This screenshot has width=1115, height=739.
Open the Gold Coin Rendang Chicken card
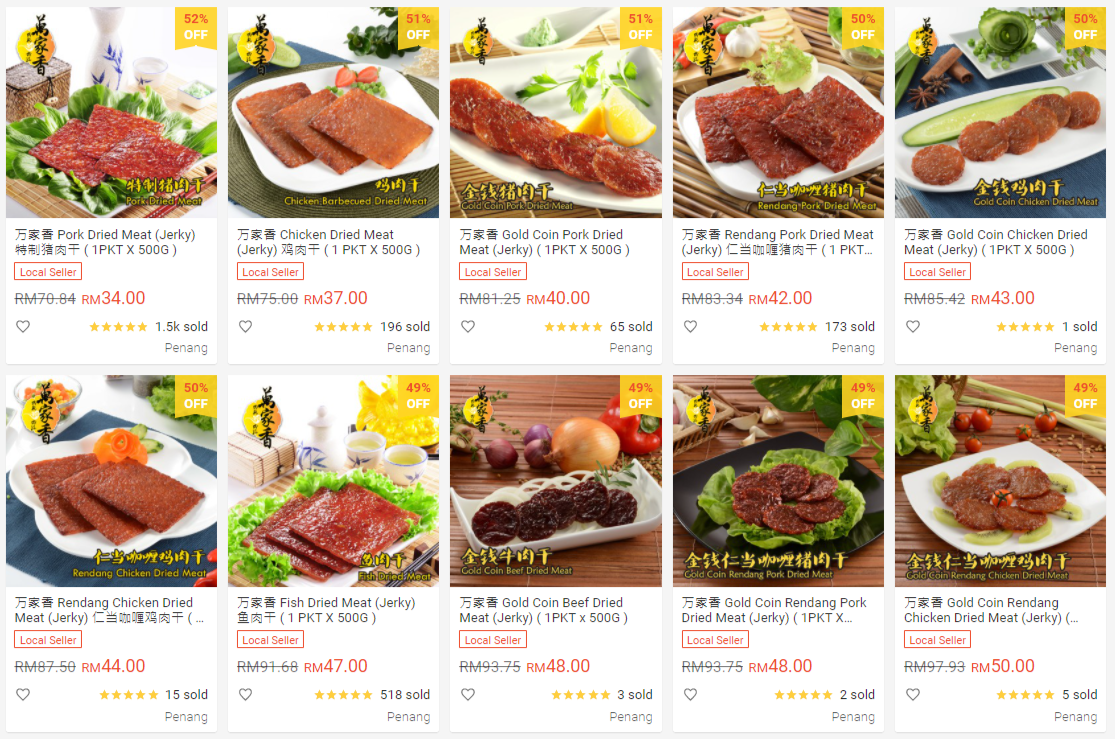(x=1000, y=480)
